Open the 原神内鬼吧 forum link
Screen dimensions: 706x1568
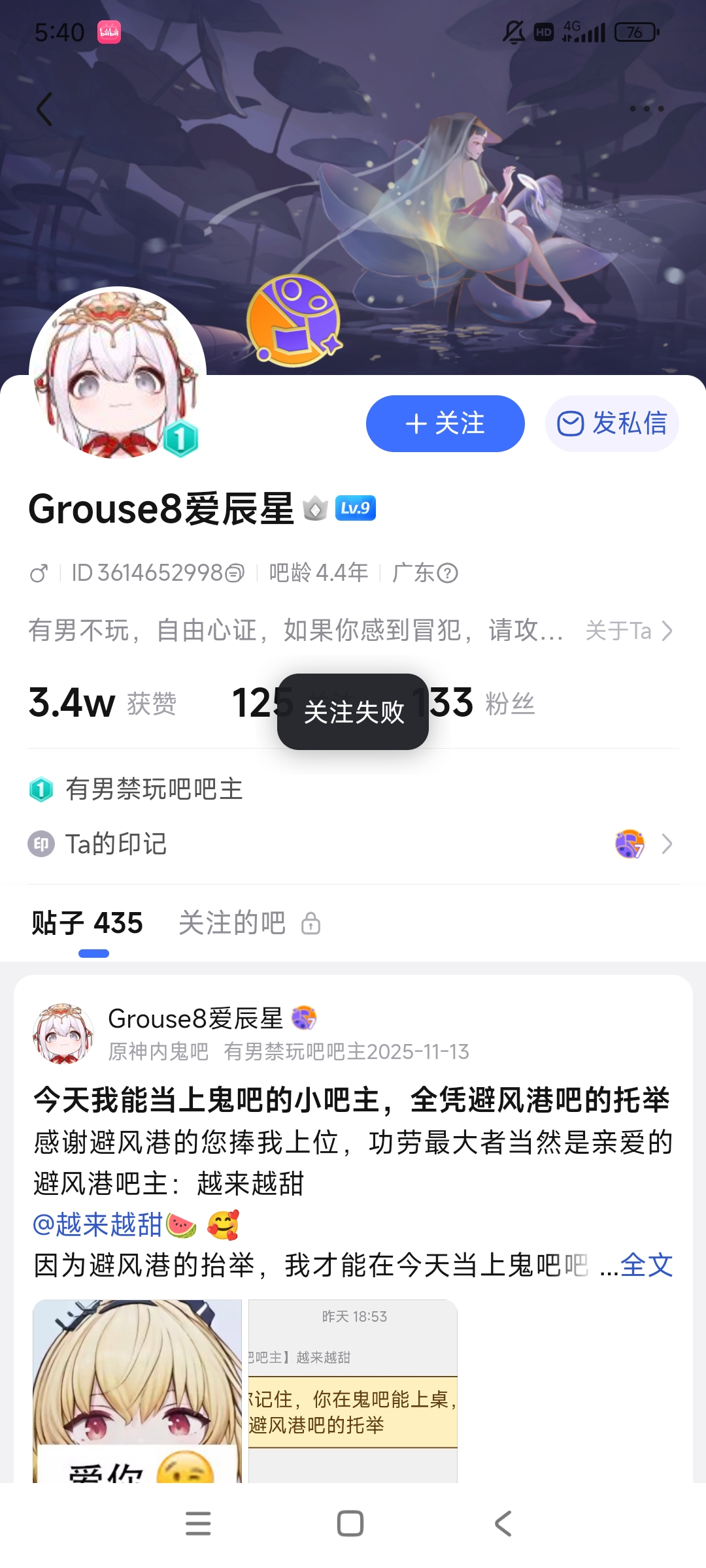point(158,1052)
